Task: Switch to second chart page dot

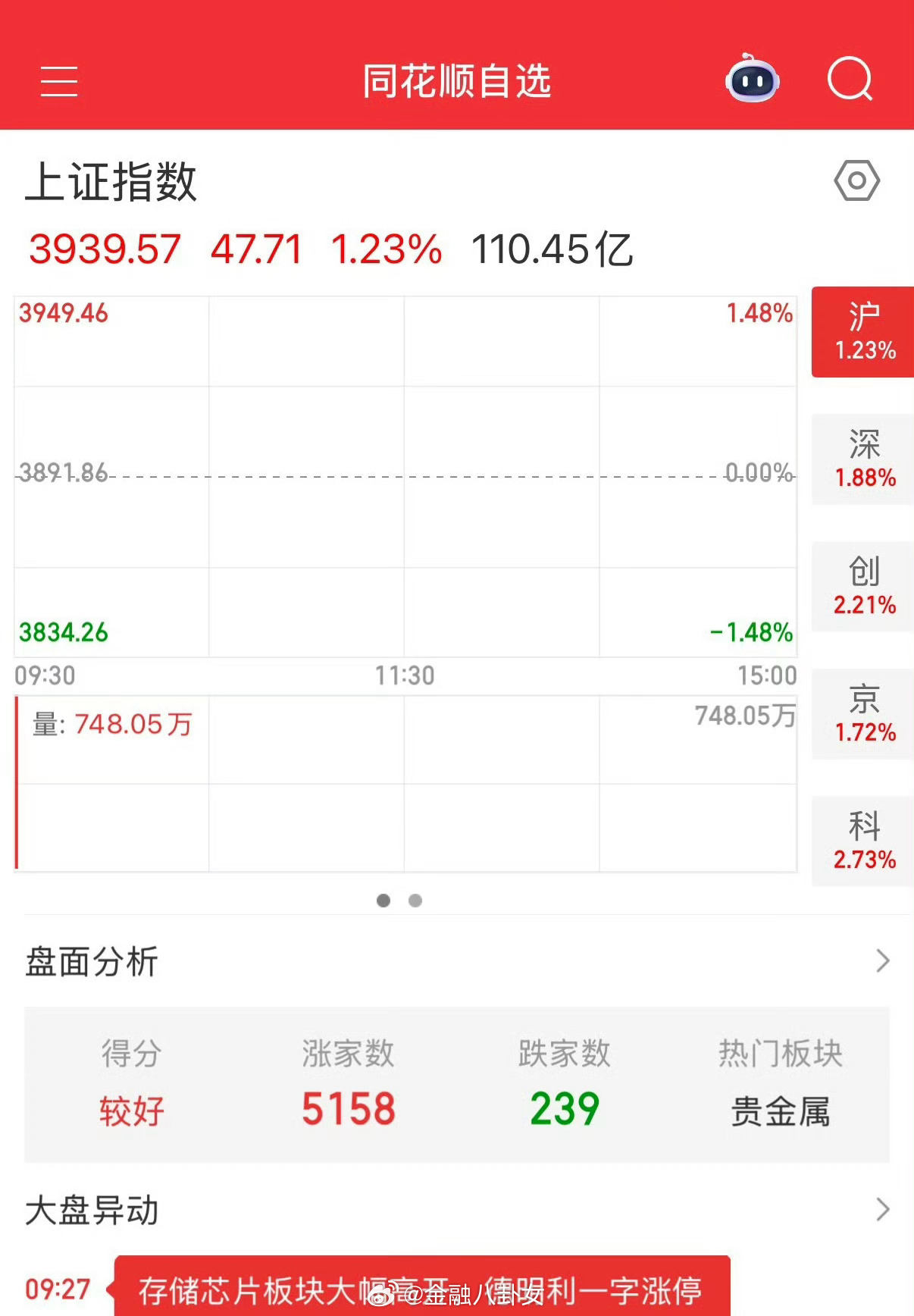Action: [x=415, y=901]
